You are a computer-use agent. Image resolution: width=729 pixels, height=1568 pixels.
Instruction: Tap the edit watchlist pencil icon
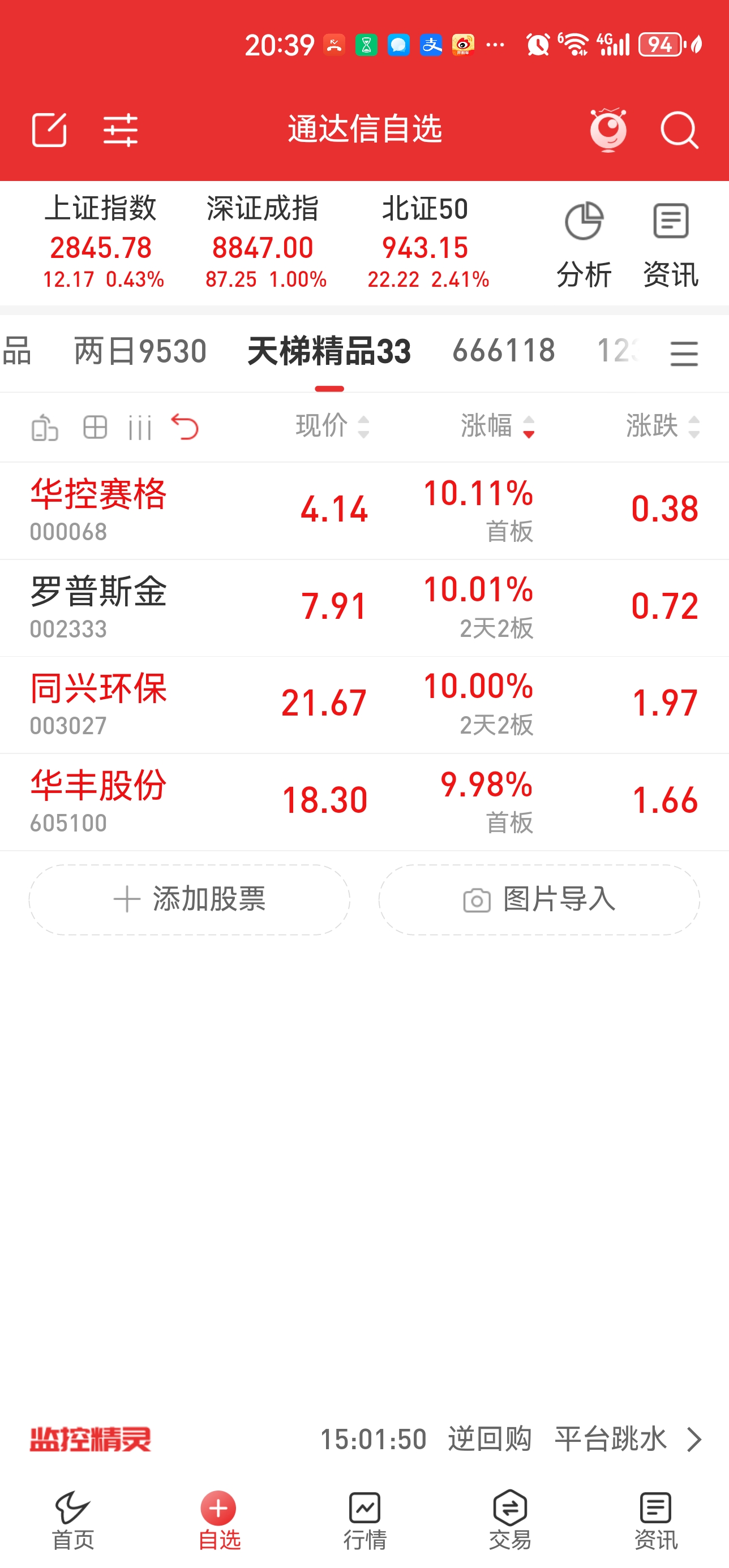pos(49,130)
